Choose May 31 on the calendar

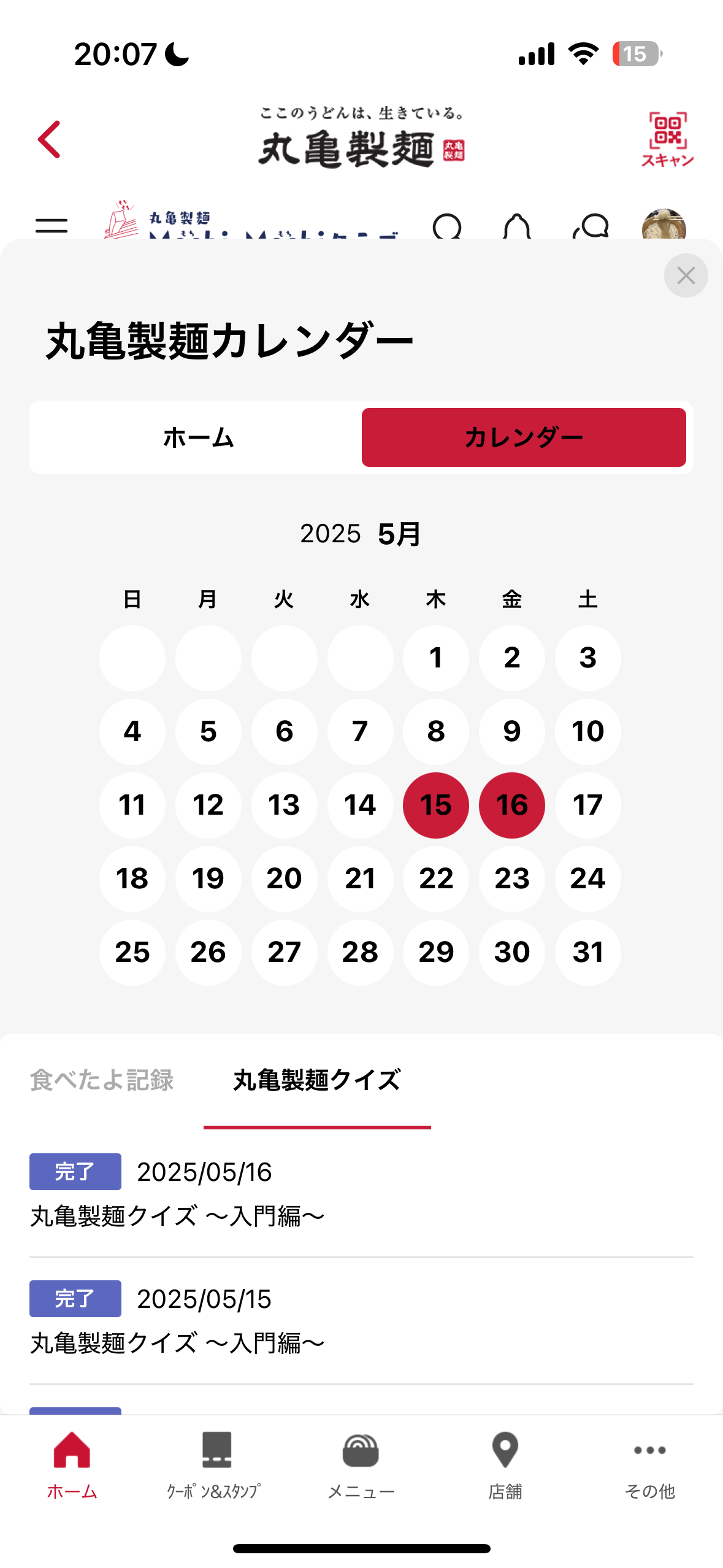point(588,952)
